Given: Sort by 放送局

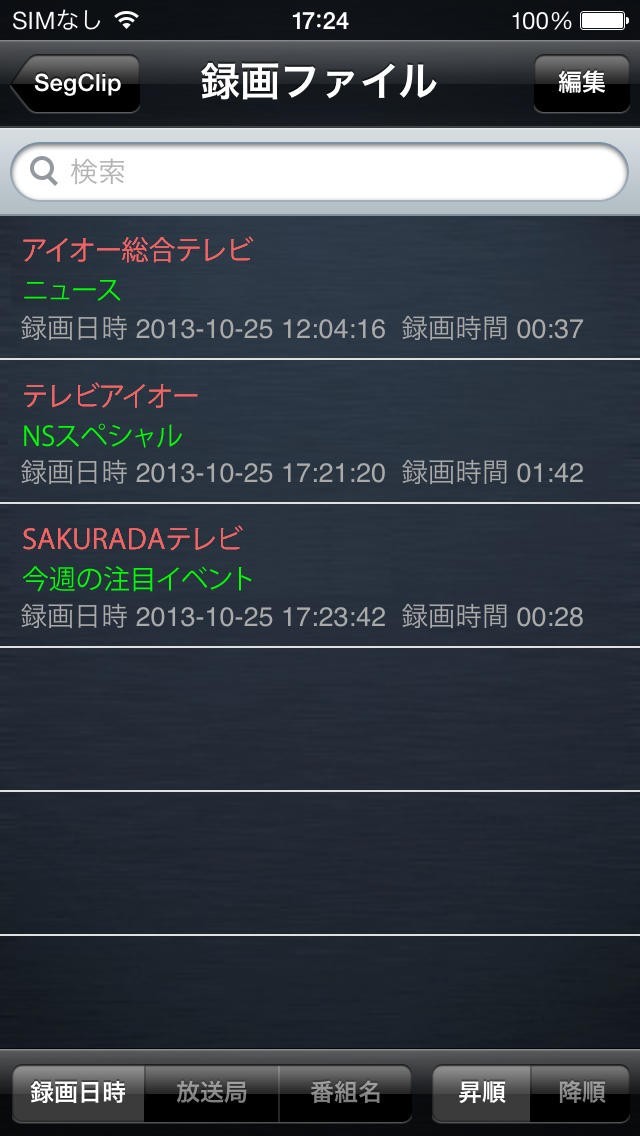Looking at the screenshot, I should click(x=212, y=1092).
